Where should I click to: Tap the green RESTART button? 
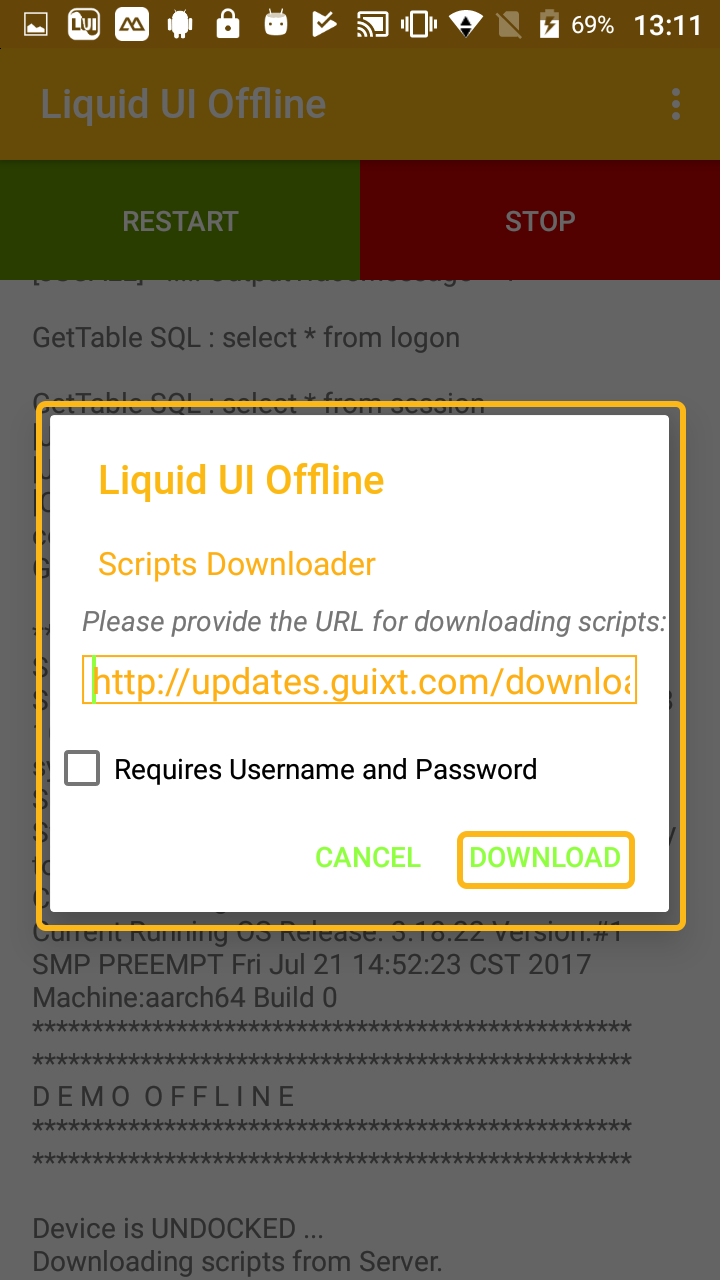click(180, 220)
